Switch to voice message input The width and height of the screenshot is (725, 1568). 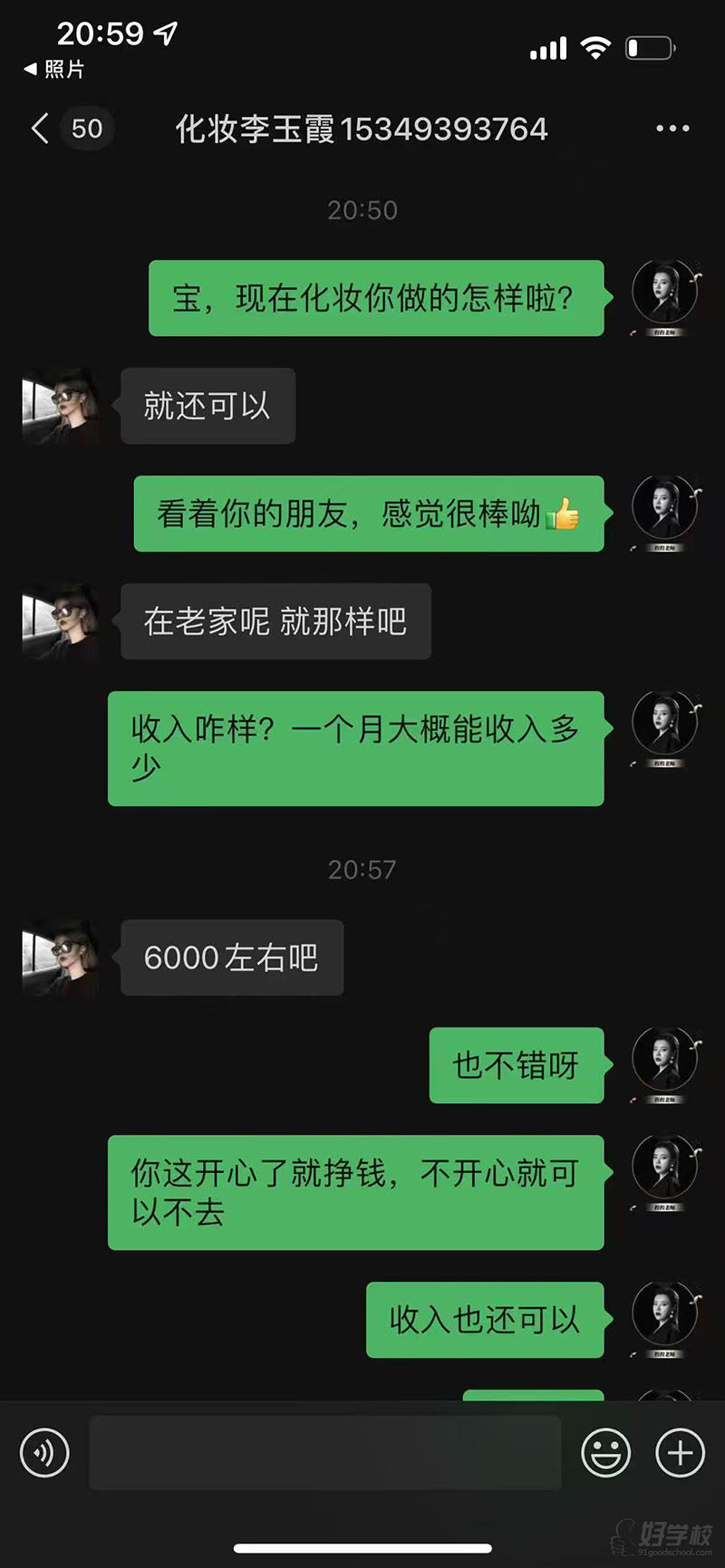[44, 1453]
